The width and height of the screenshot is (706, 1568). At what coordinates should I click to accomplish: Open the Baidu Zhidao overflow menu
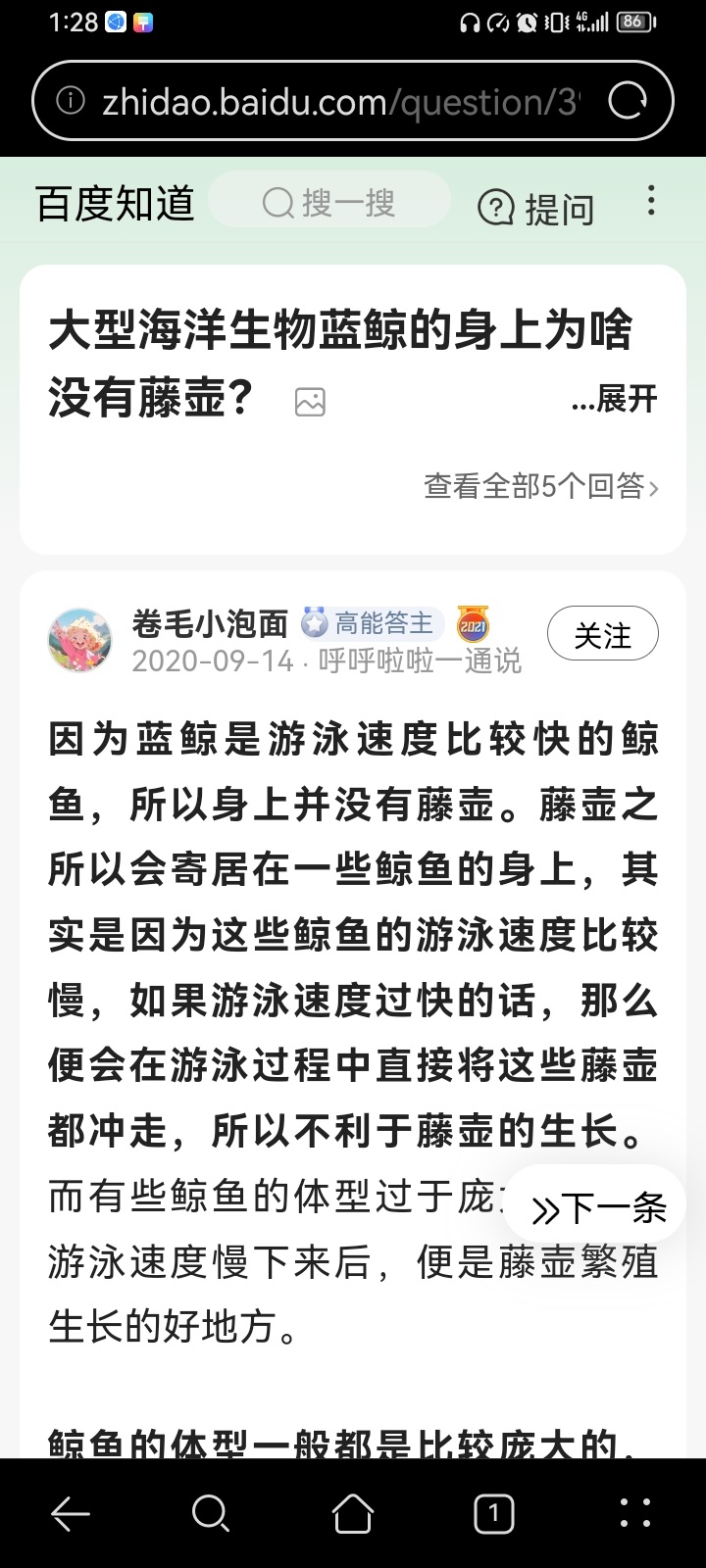(x=651, y=201)
